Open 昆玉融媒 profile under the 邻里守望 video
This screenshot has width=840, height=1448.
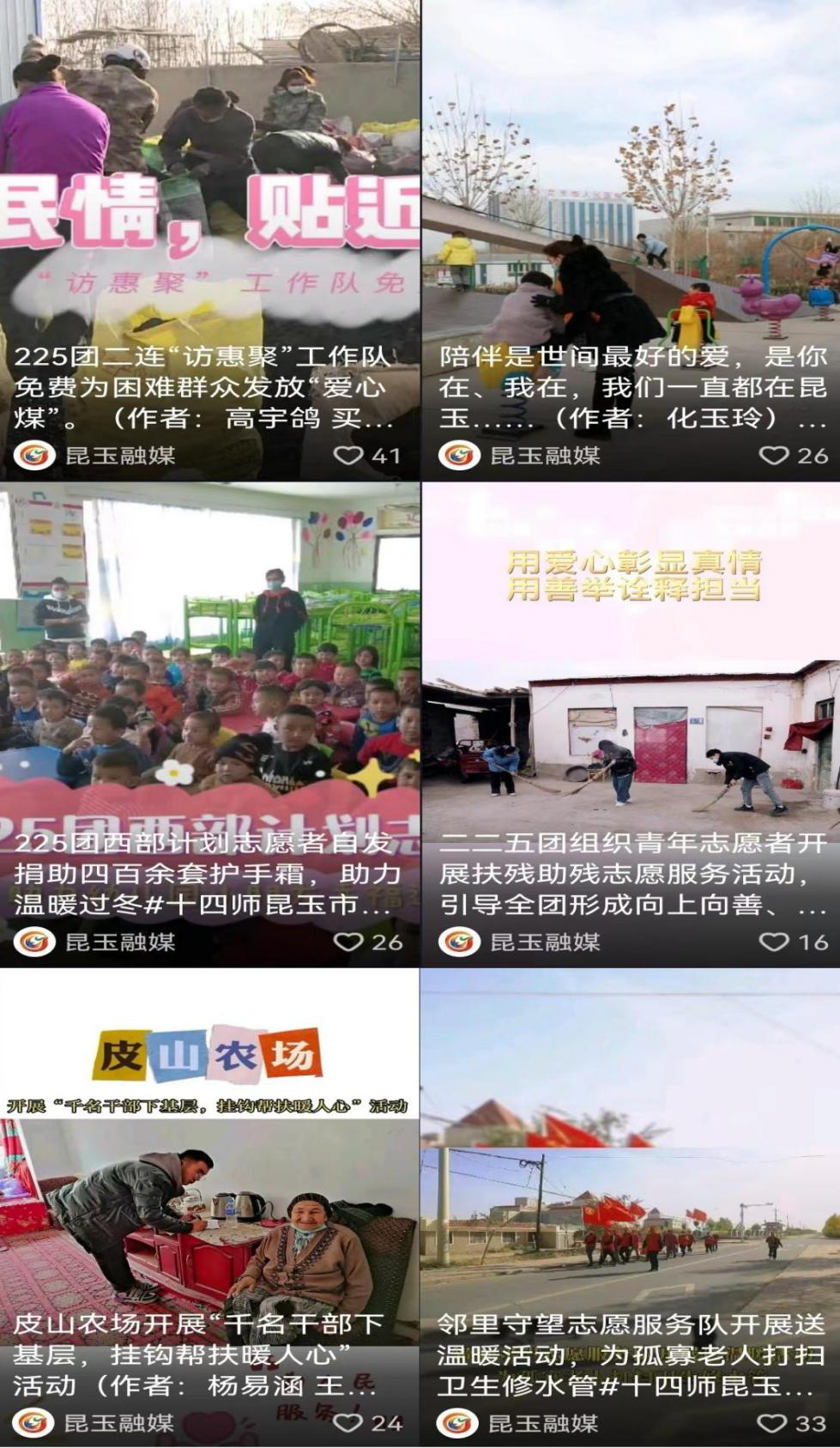tap(518, 1423)
